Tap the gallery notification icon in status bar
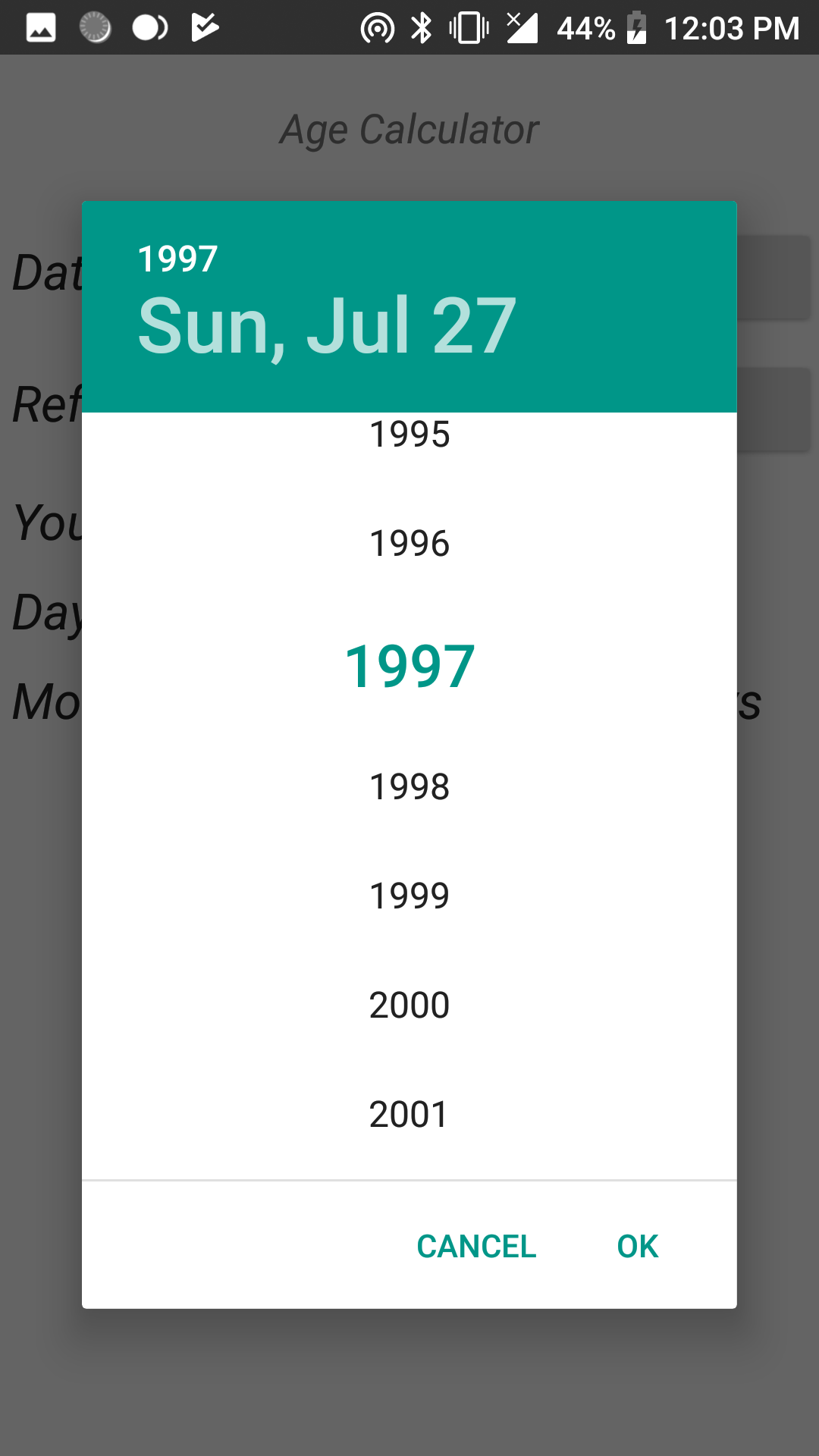This screenshot has width=819, height=1456. (x=40, y=28)
